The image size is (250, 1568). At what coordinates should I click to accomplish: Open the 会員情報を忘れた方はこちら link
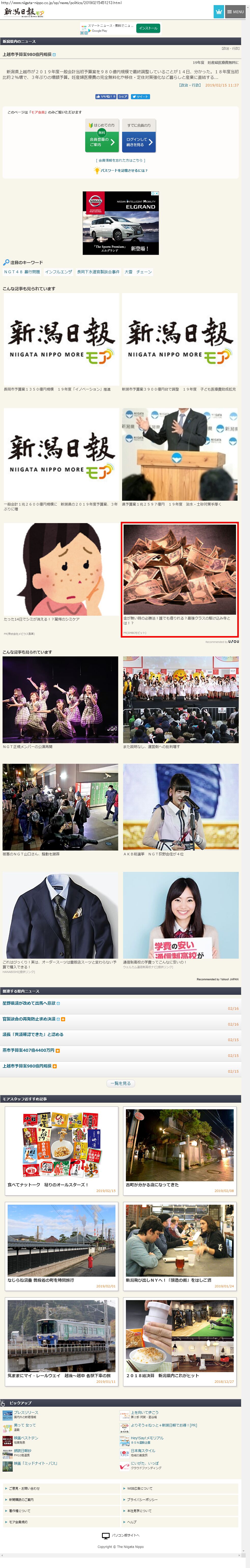[121, 160]
